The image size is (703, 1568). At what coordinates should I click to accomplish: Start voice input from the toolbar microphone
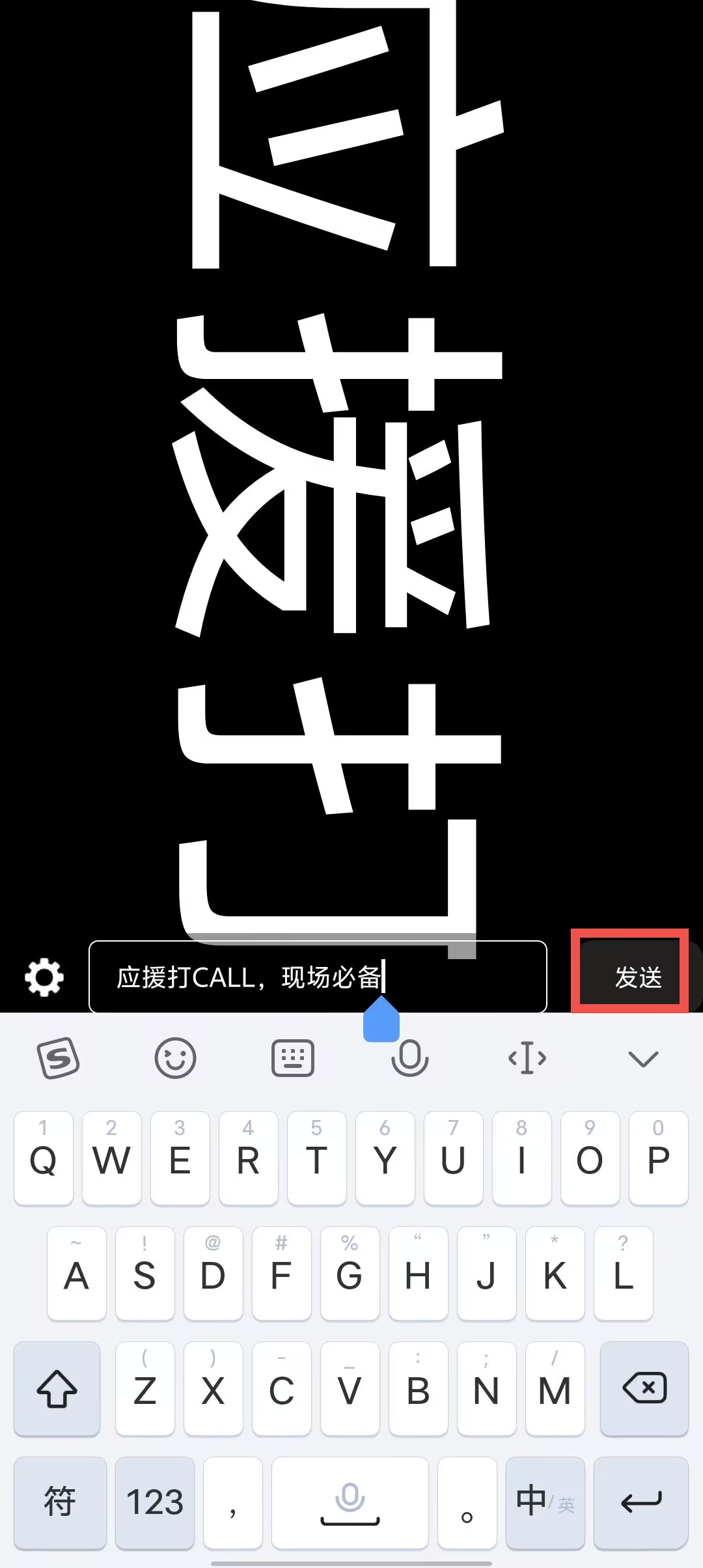tap(409, 1058)
